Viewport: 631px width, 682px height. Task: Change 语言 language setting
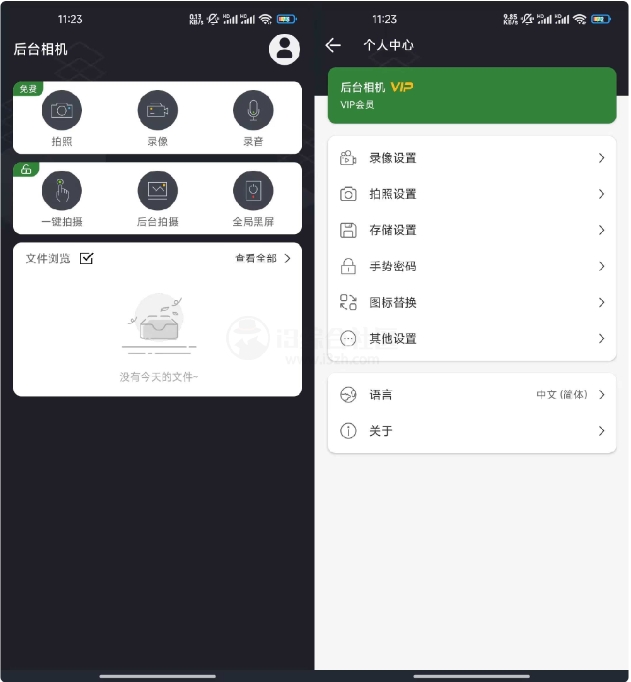[471, 395]
